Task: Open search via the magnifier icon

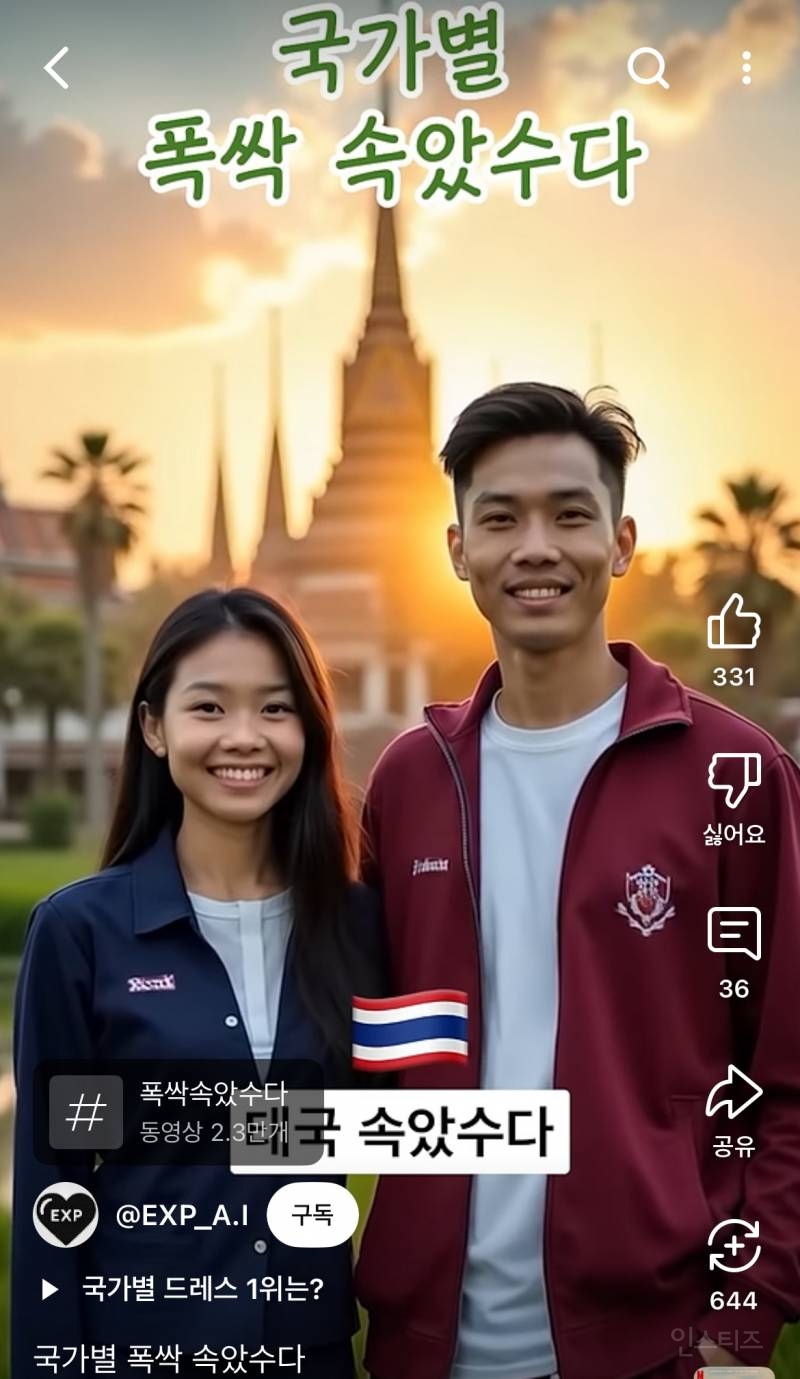Action: [x=647, y=68]
